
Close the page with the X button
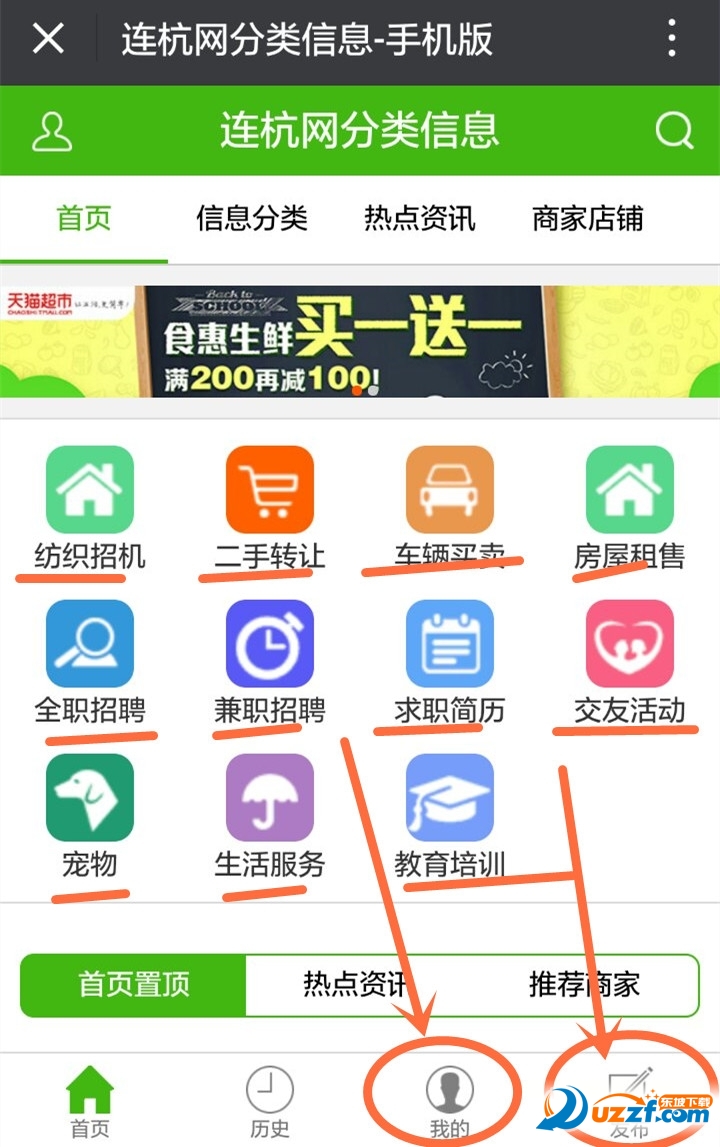[48, 40]
